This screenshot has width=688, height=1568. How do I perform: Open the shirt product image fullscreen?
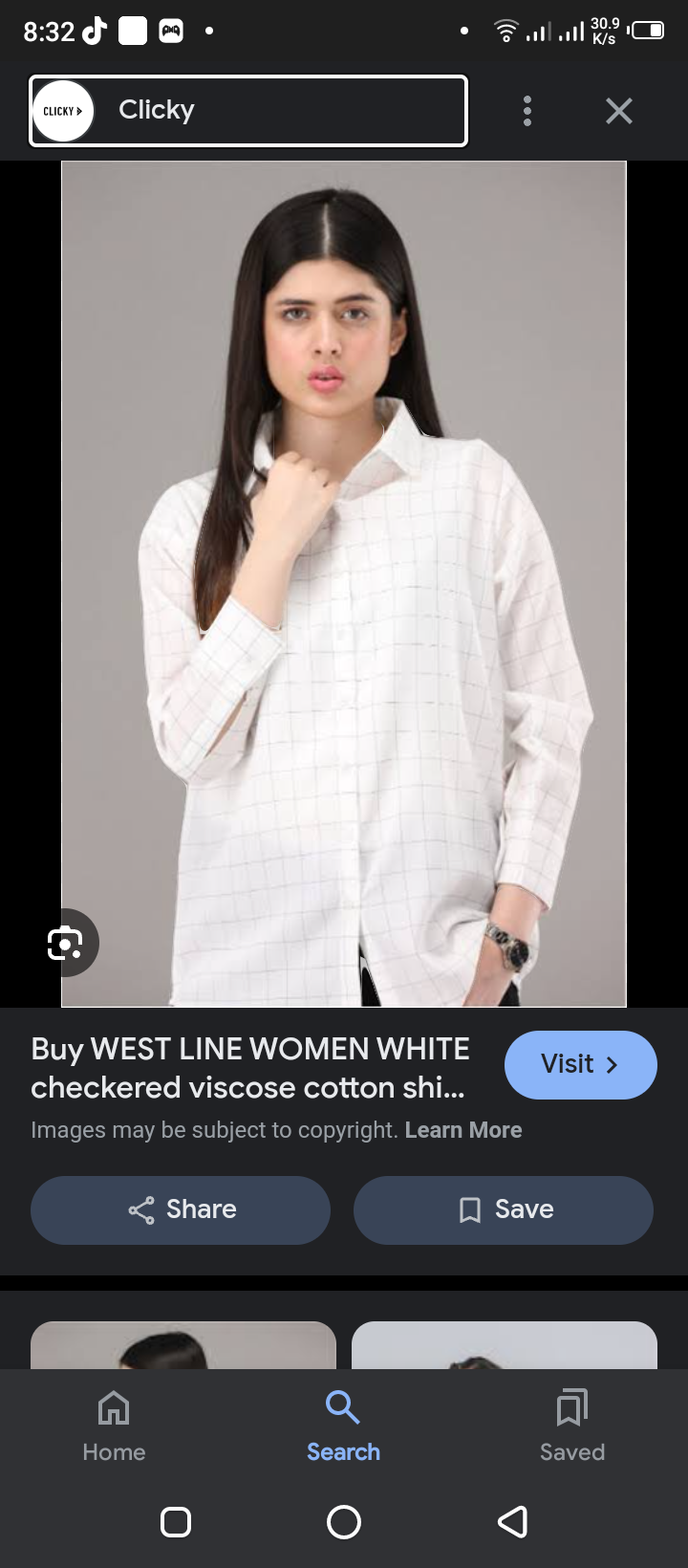344,583
